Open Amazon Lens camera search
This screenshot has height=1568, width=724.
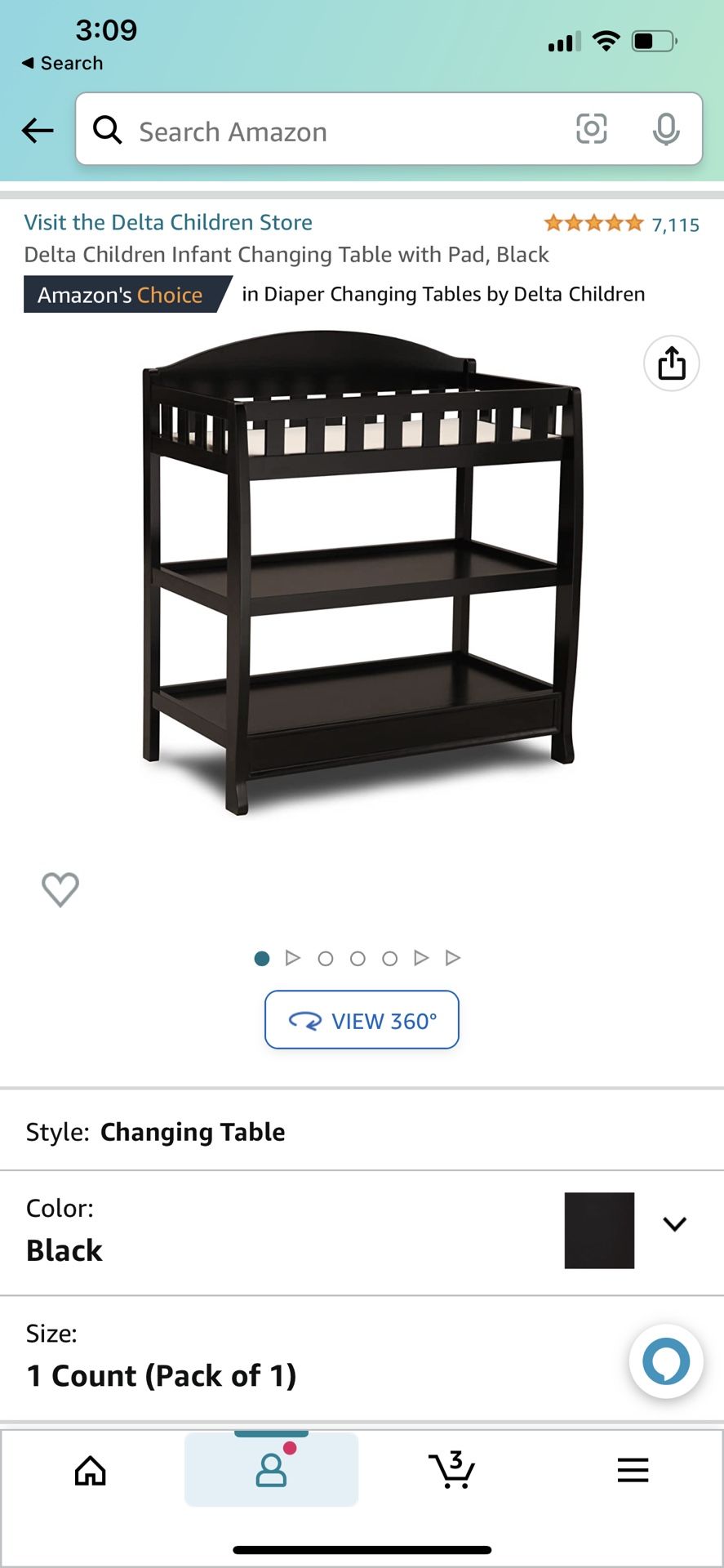point(591,129)
